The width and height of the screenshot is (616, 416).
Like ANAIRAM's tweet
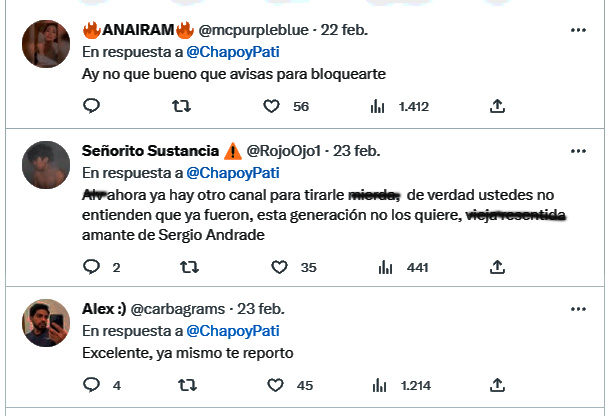[271, 106]
